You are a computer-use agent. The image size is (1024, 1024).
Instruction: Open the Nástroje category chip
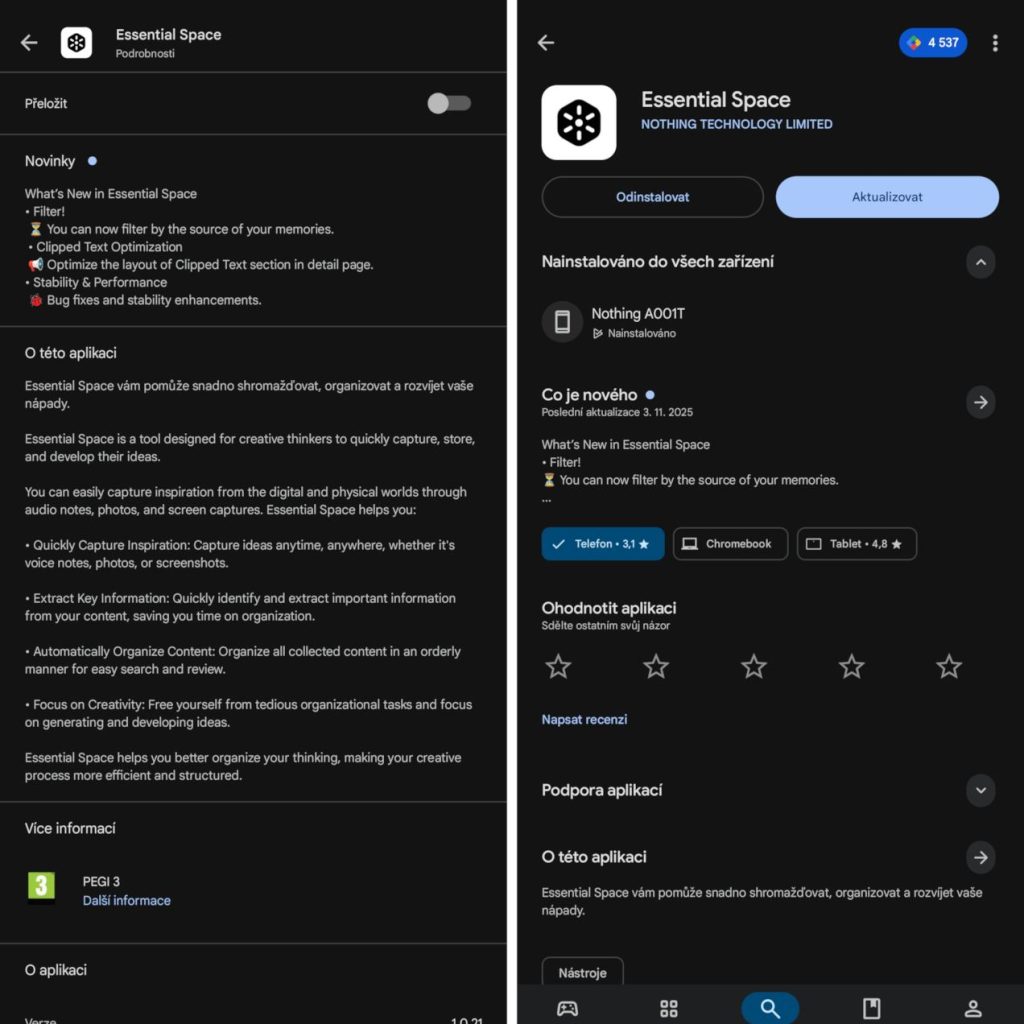tap(582, 972)
